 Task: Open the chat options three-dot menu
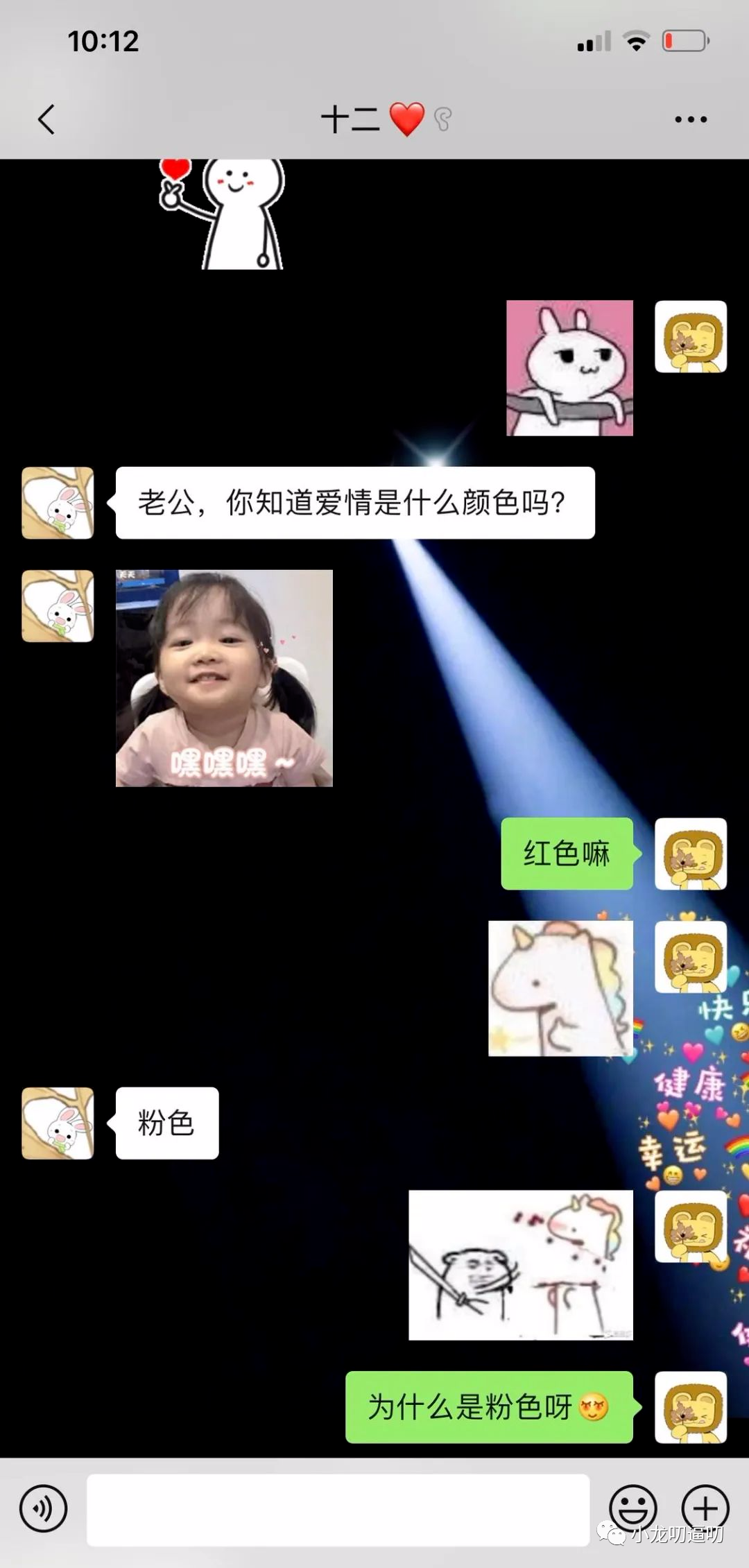pos(691,119)
